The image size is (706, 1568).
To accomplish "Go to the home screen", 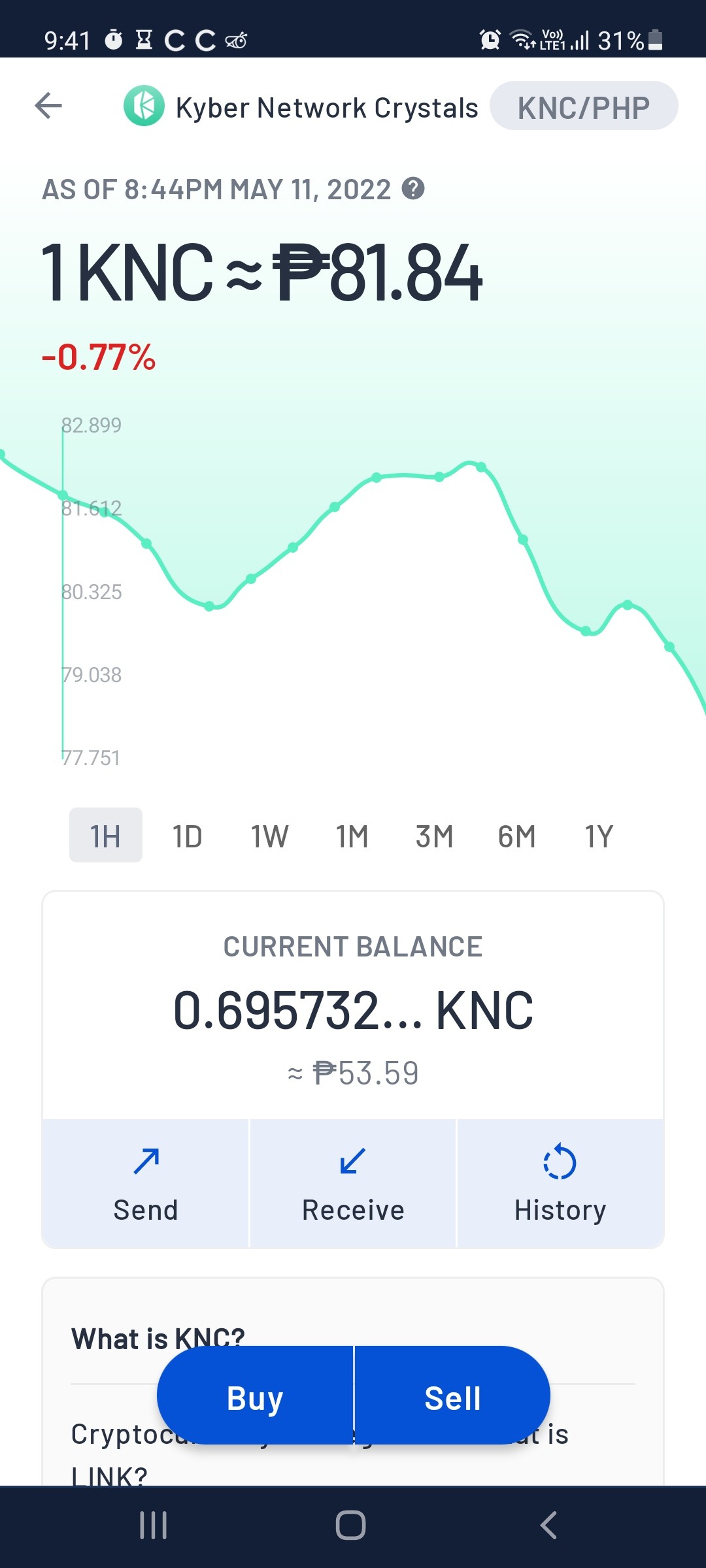I will 351,1526.
